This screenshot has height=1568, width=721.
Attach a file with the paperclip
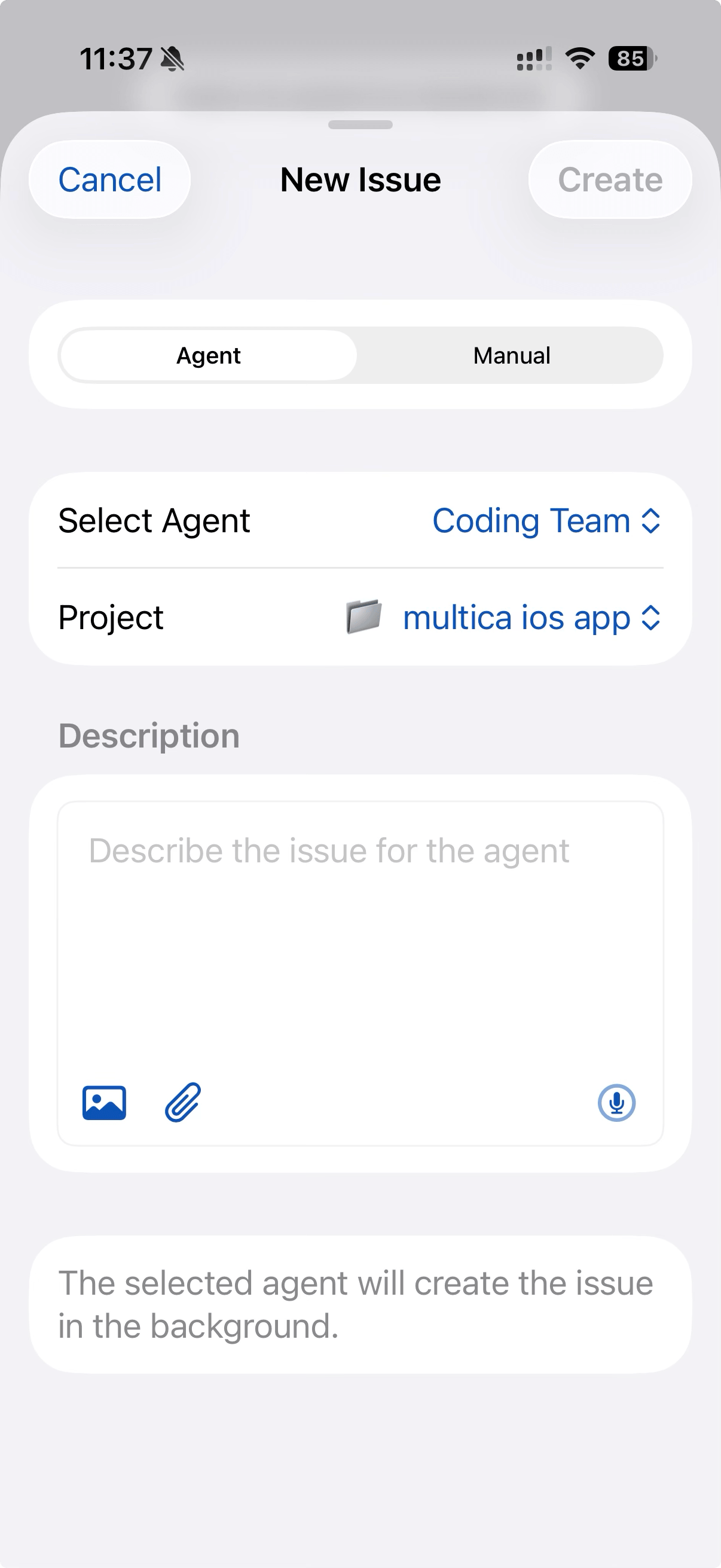(x=183, y=1102)
